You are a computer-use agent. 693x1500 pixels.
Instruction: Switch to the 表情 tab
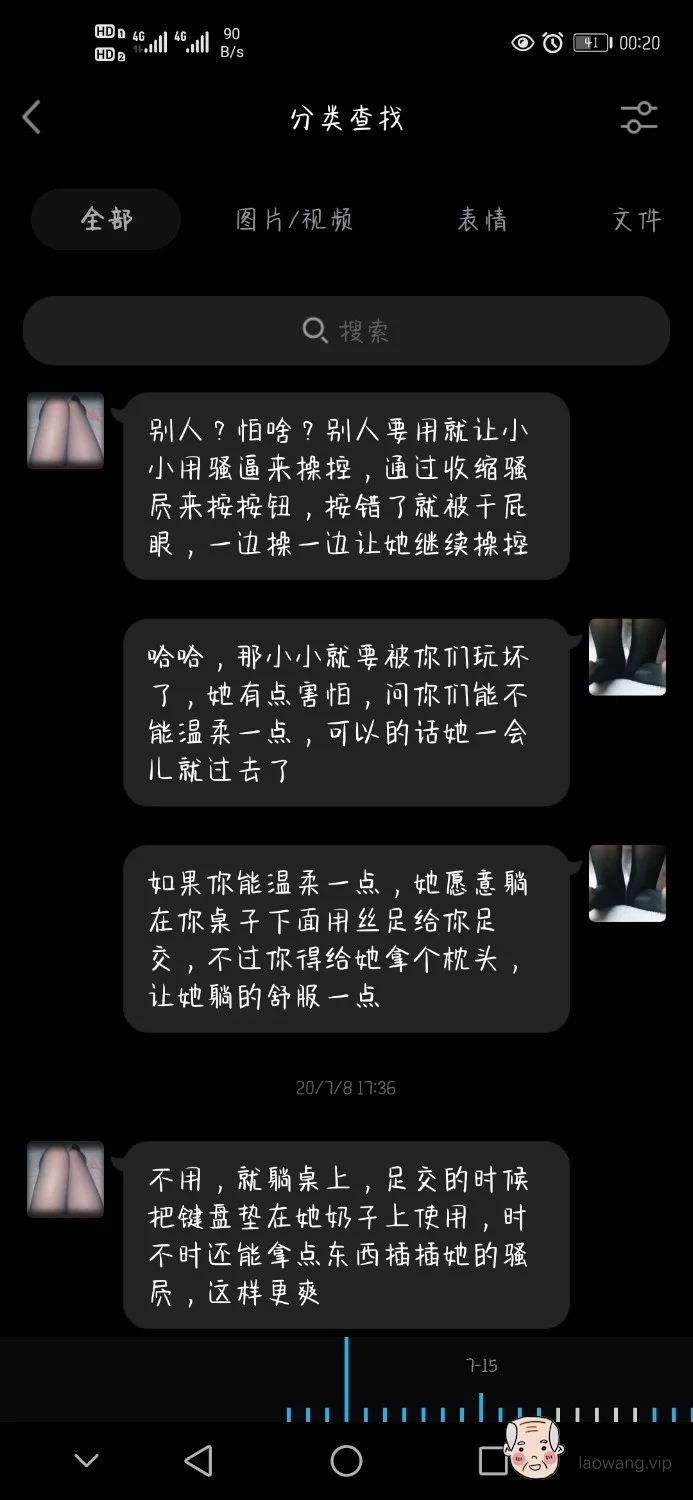click(x=482, y=220)
